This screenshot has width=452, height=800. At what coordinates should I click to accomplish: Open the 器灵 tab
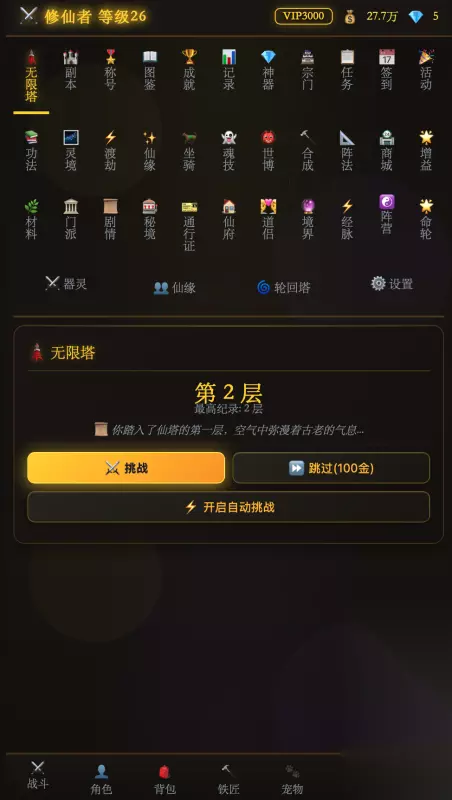[x=66, y=284]
